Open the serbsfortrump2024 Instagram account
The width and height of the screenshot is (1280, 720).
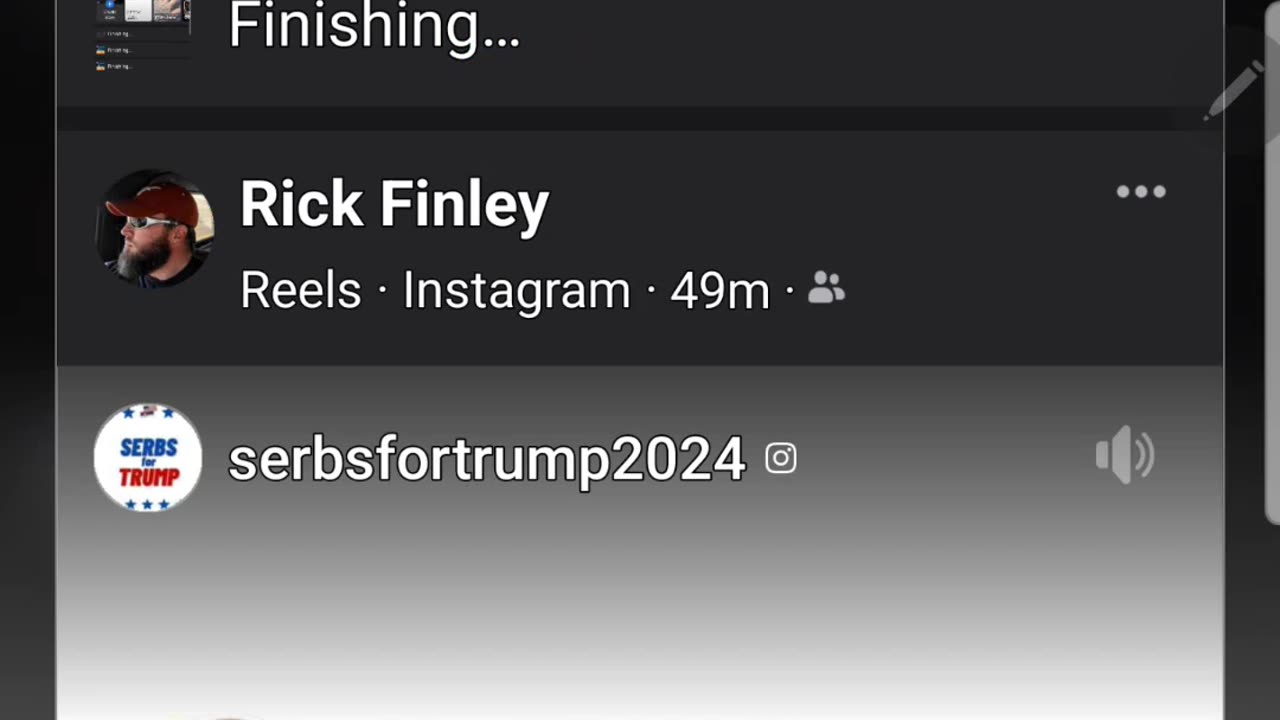pyautogui.click(x=486, y=459)
